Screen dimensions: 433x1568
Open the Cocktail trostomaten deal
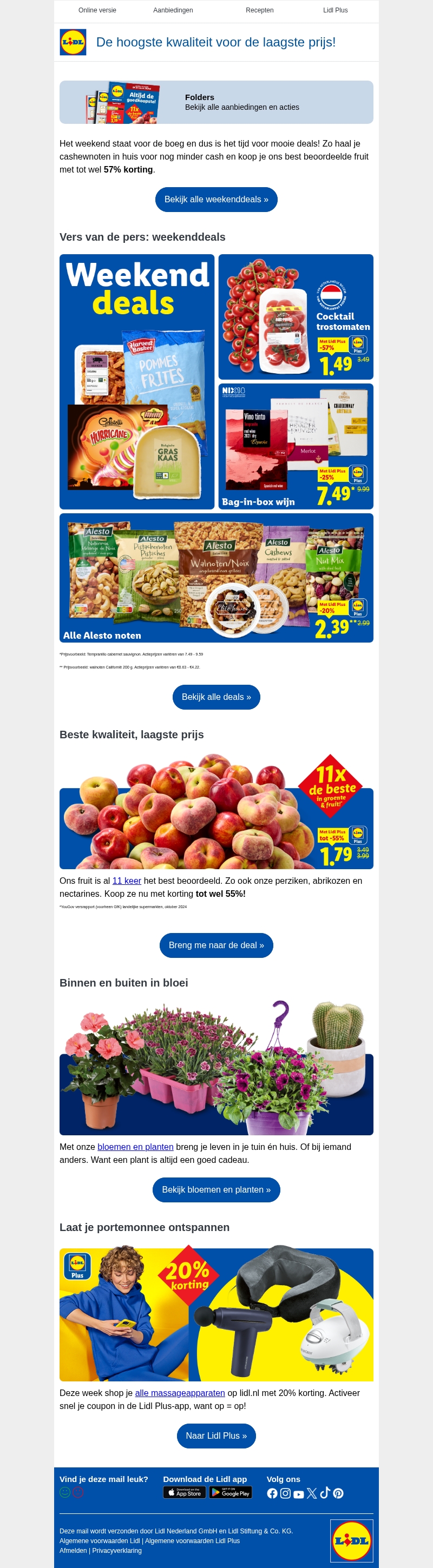pos(296,317)
